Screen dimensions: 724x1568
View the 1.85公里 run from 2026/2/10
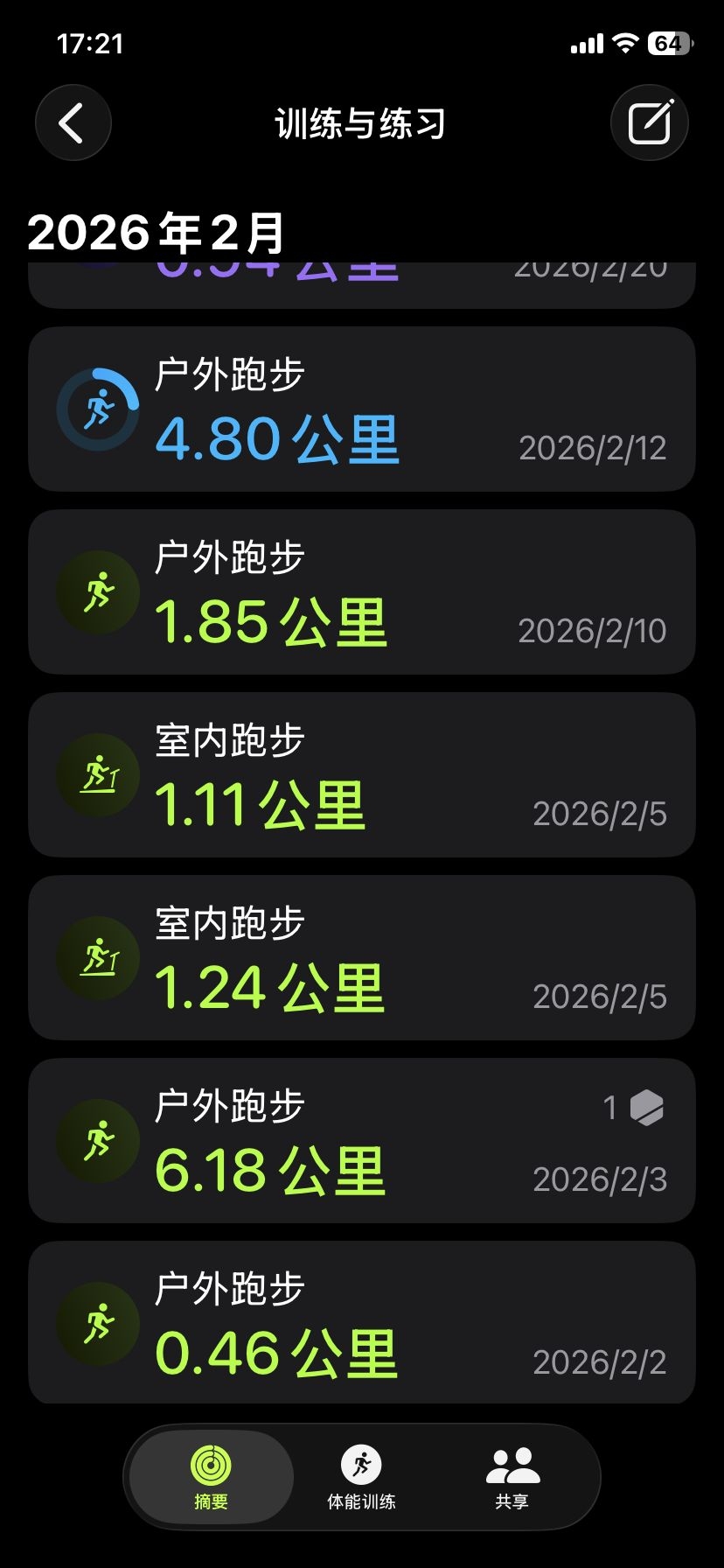pos(361,592)
